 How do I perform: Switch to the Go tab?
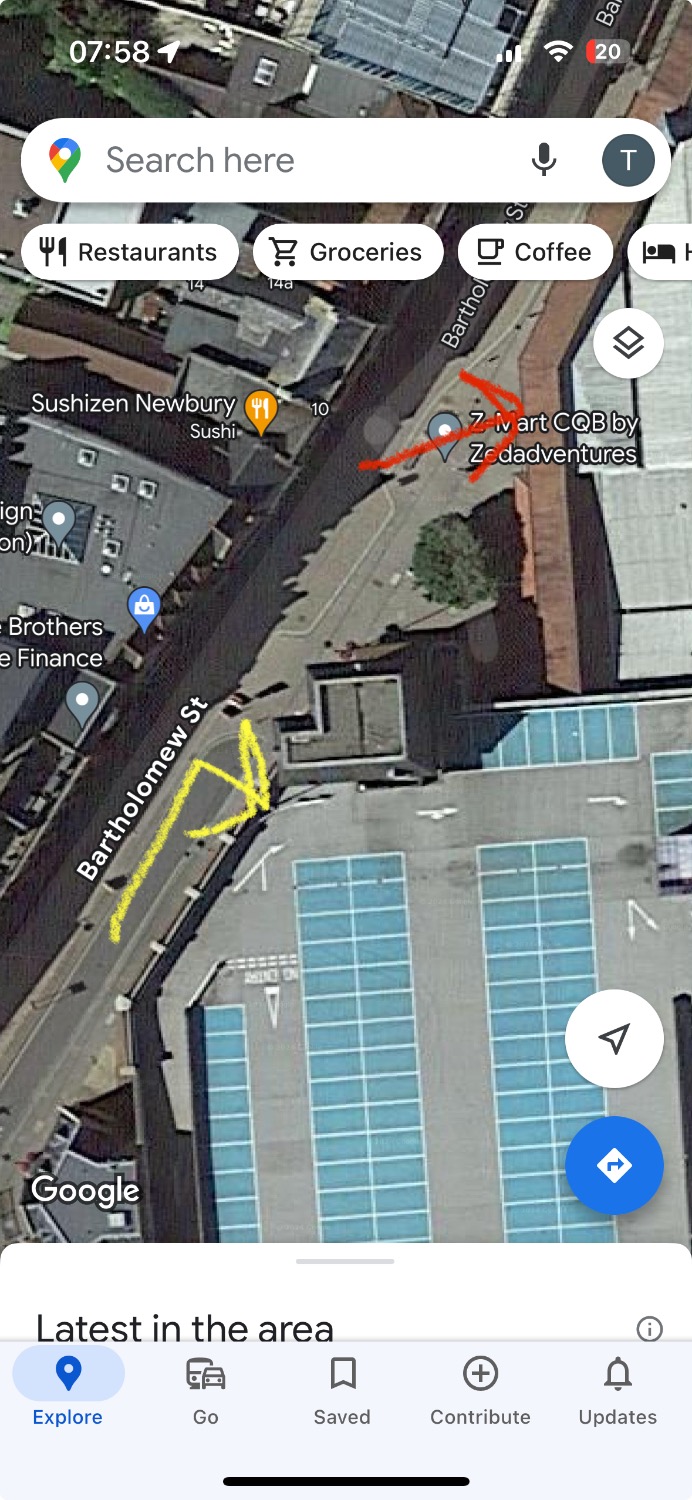coord(206,1392)
